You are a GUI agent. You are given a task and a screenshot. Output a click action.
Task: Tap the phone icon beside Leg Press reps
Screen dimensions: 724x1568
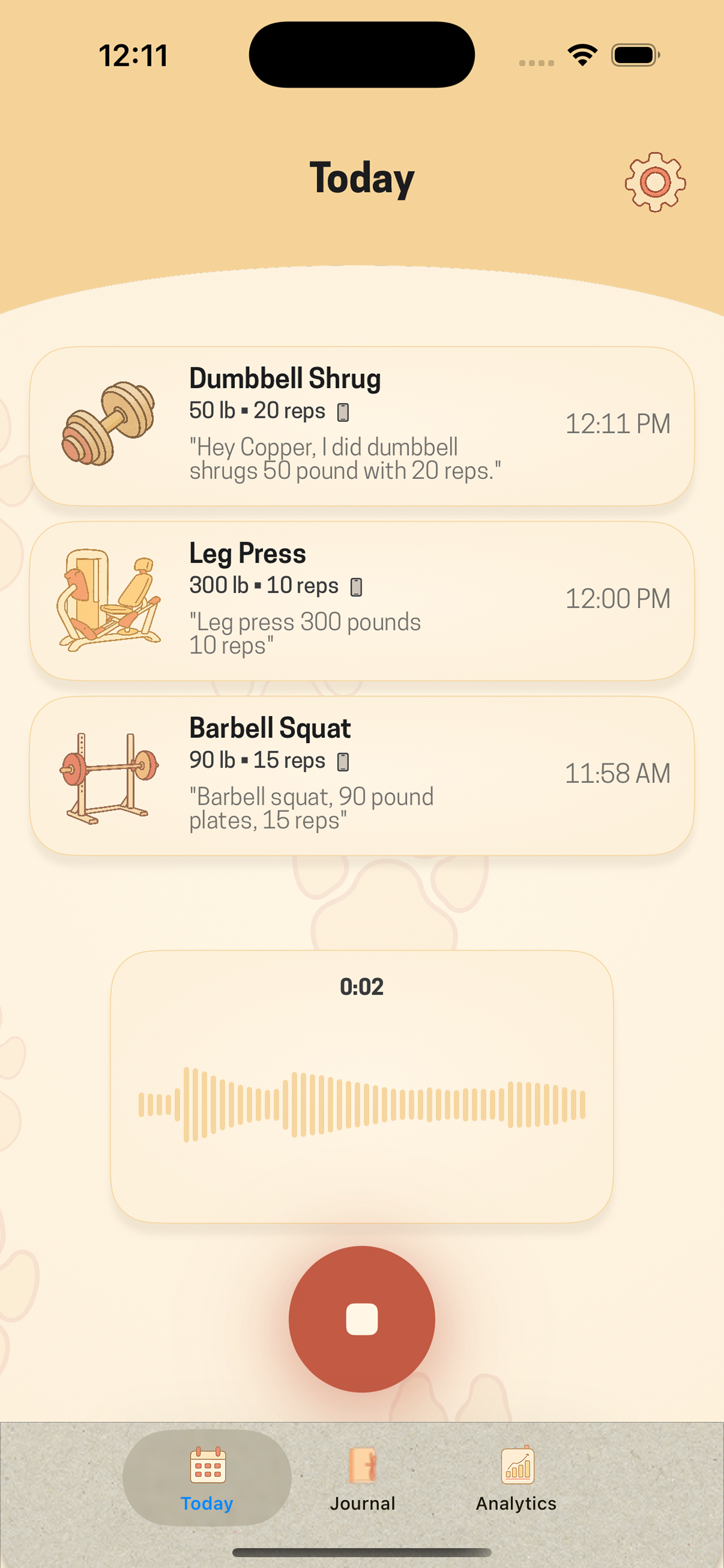point(356,586)
